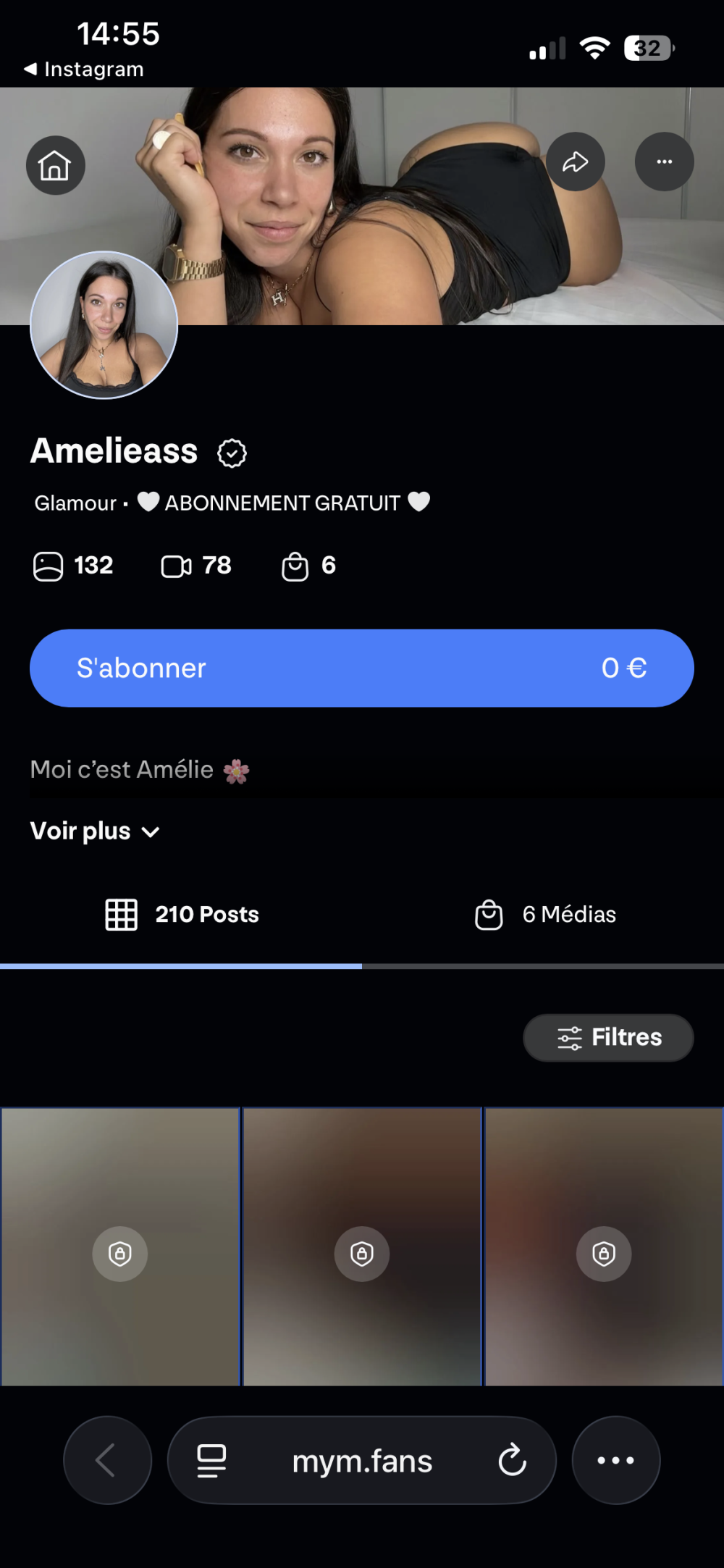The image size is (724, 1568).
Task: Go back in the browser
Action: [x=107, y=1460]
